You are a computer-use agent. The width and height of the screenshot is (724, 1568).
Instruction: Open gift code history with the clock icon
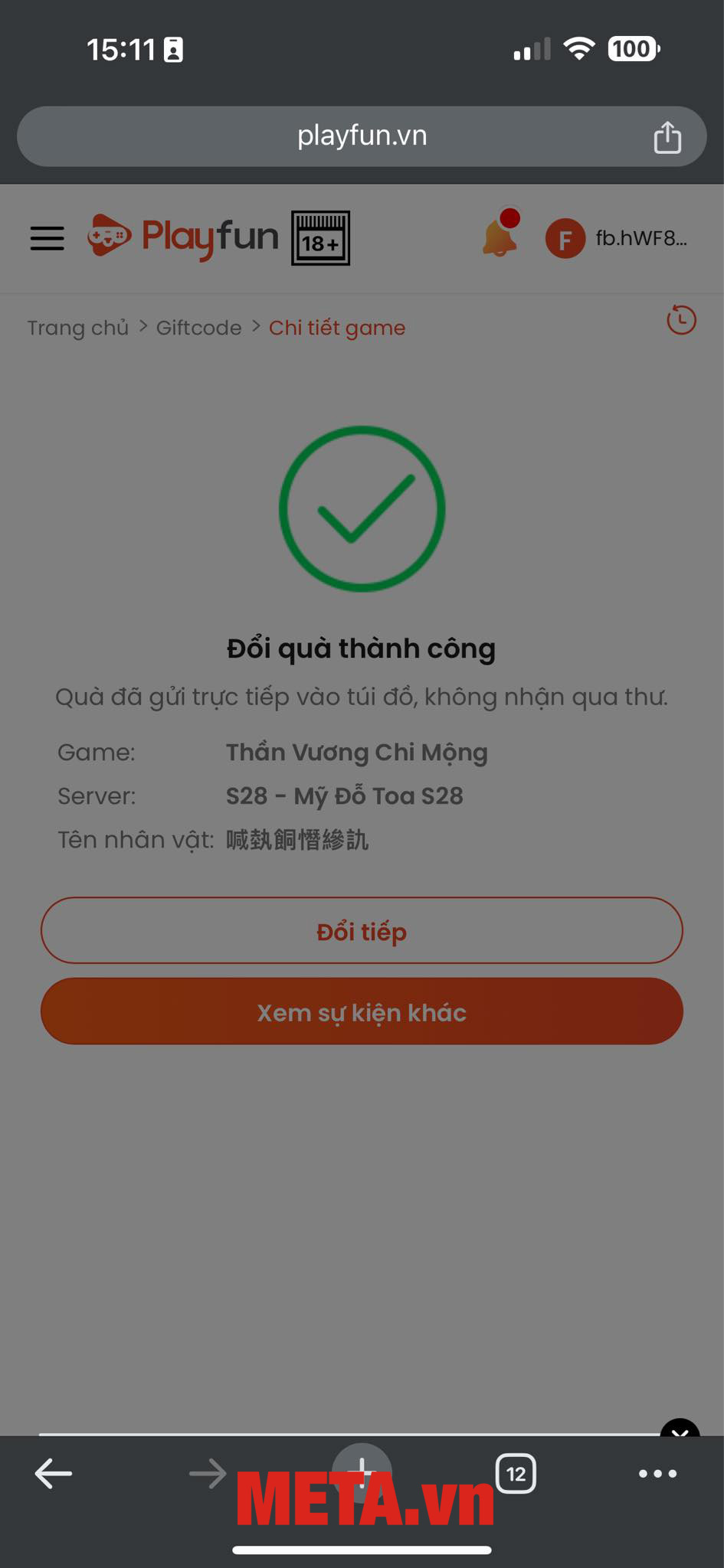pos(681,322)
